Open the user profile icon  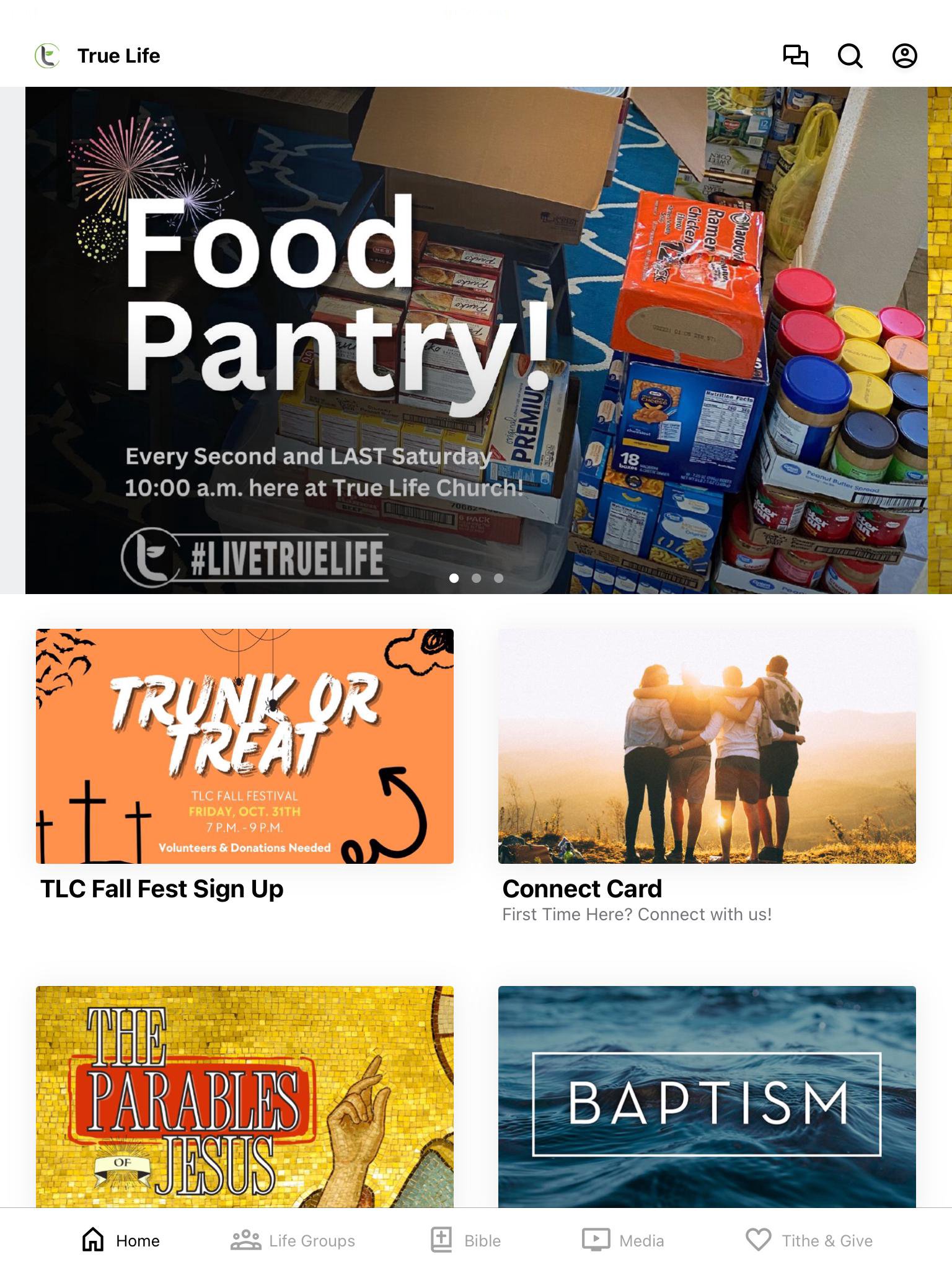pos(904,56)
